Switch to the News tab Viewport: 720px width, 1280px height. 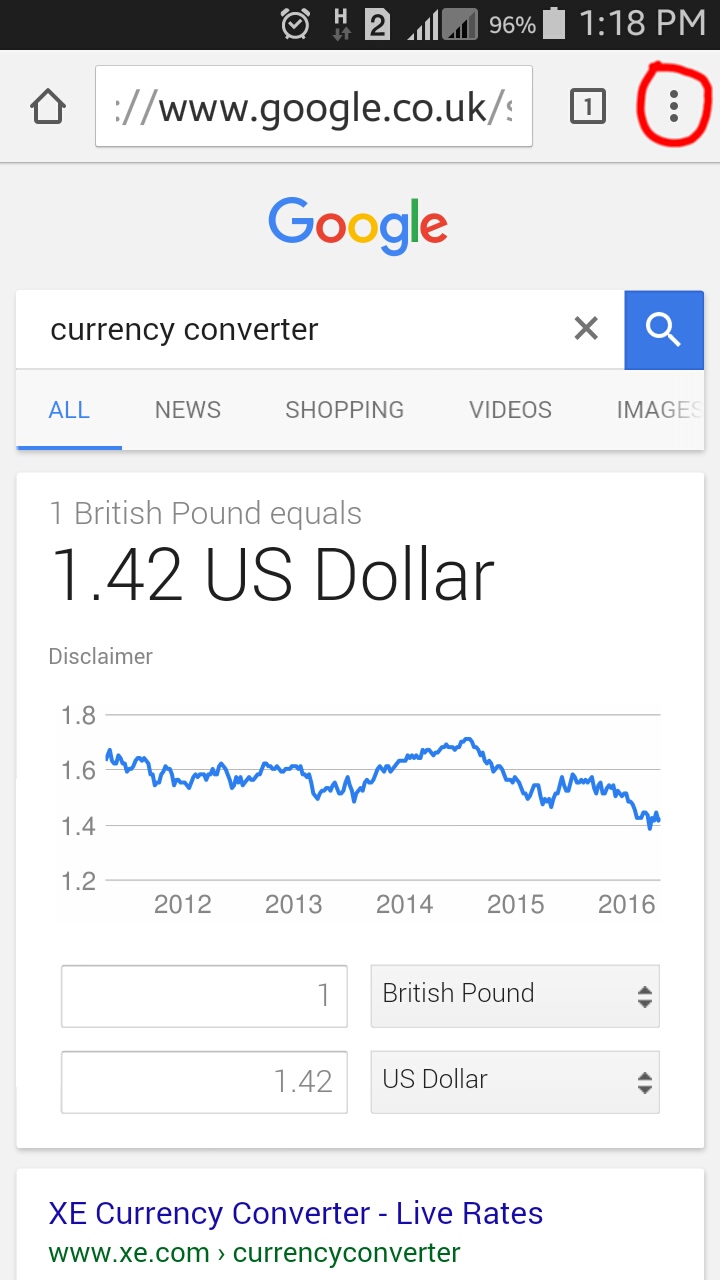pos(188,410)
